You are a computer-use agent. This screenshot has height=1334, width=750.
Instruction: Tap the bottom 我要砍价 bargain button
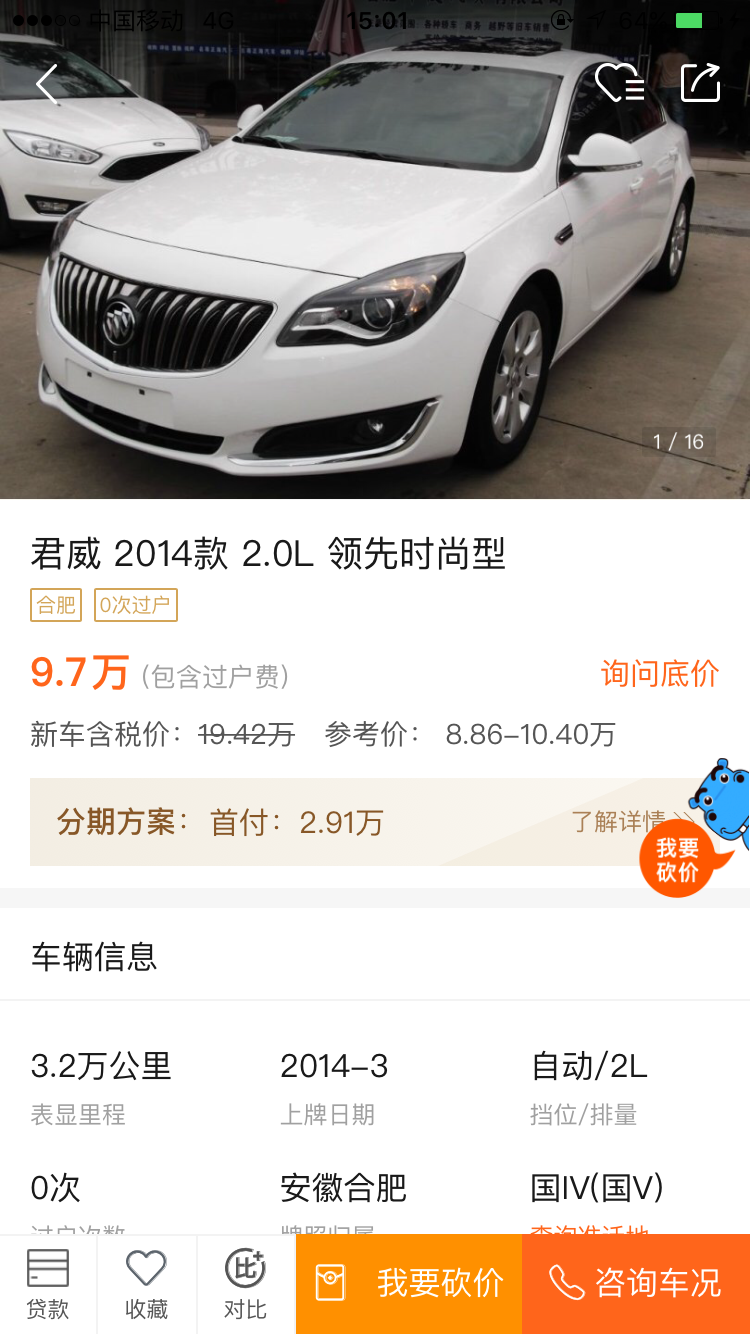click(409, 1284)
